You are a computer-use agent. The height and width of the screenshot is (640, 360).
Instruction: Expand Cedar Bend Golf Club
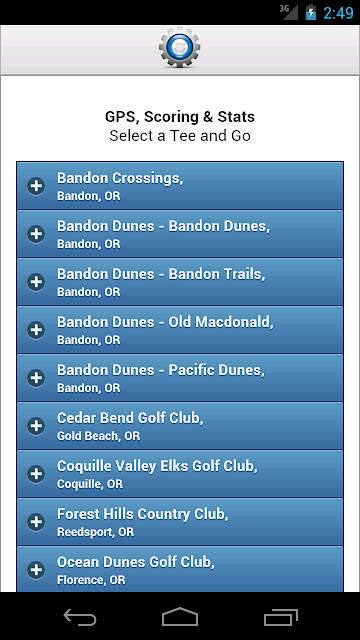coord(180,426)
